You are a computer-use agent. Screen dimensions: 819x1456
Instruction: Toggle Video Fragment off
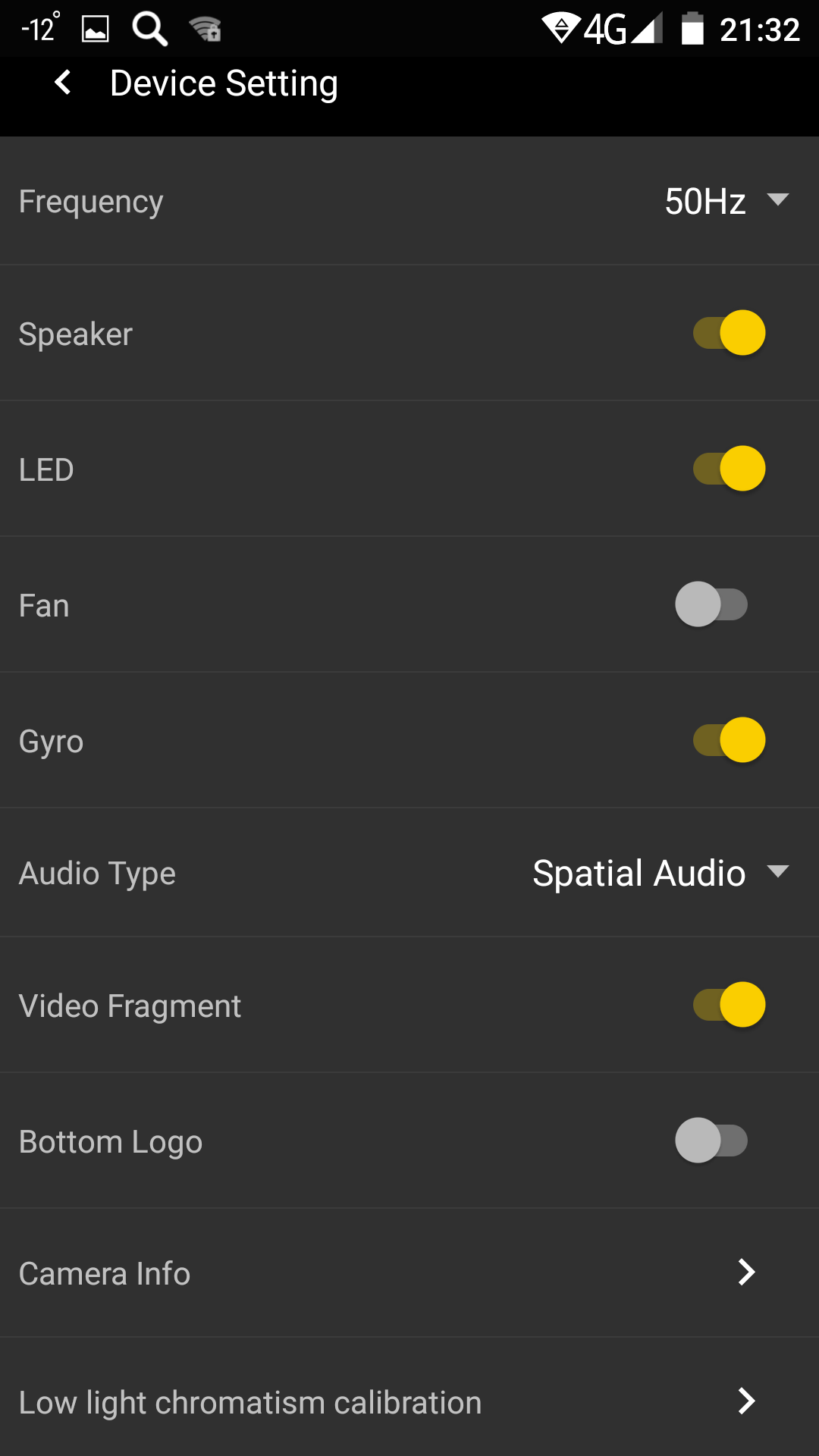729,1005
